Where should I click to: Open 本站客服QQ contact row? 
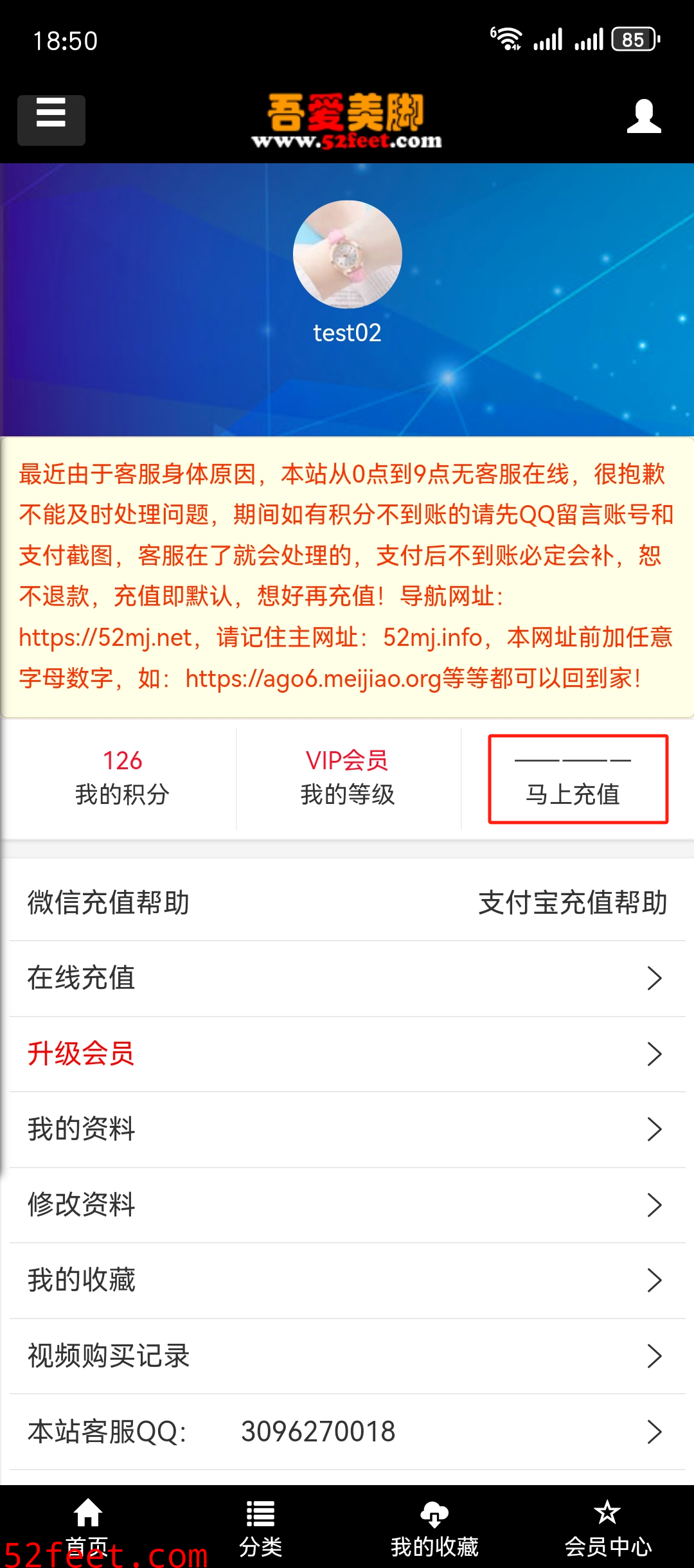(347, 1432)
